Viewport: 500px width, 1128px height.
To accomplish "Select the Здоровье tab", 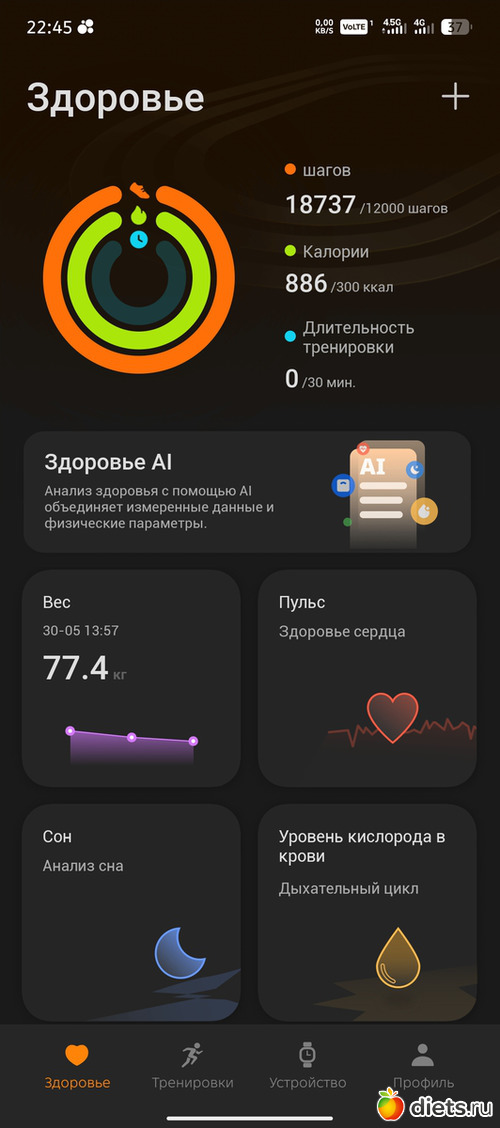I will click(x=77, y=1067).
